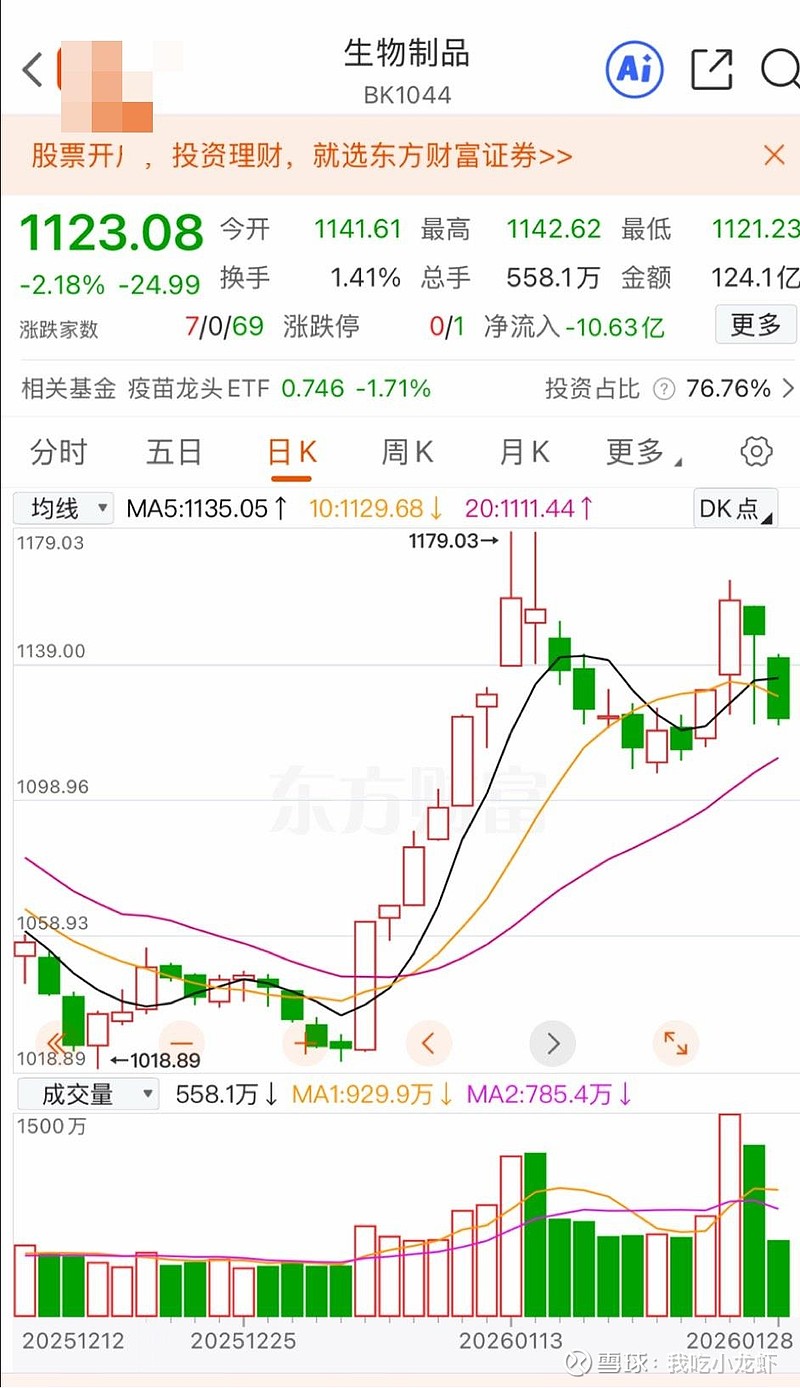Open the 均线 indicator dropdown
This screenshot has height=1388, width=800.
[63, 508]
